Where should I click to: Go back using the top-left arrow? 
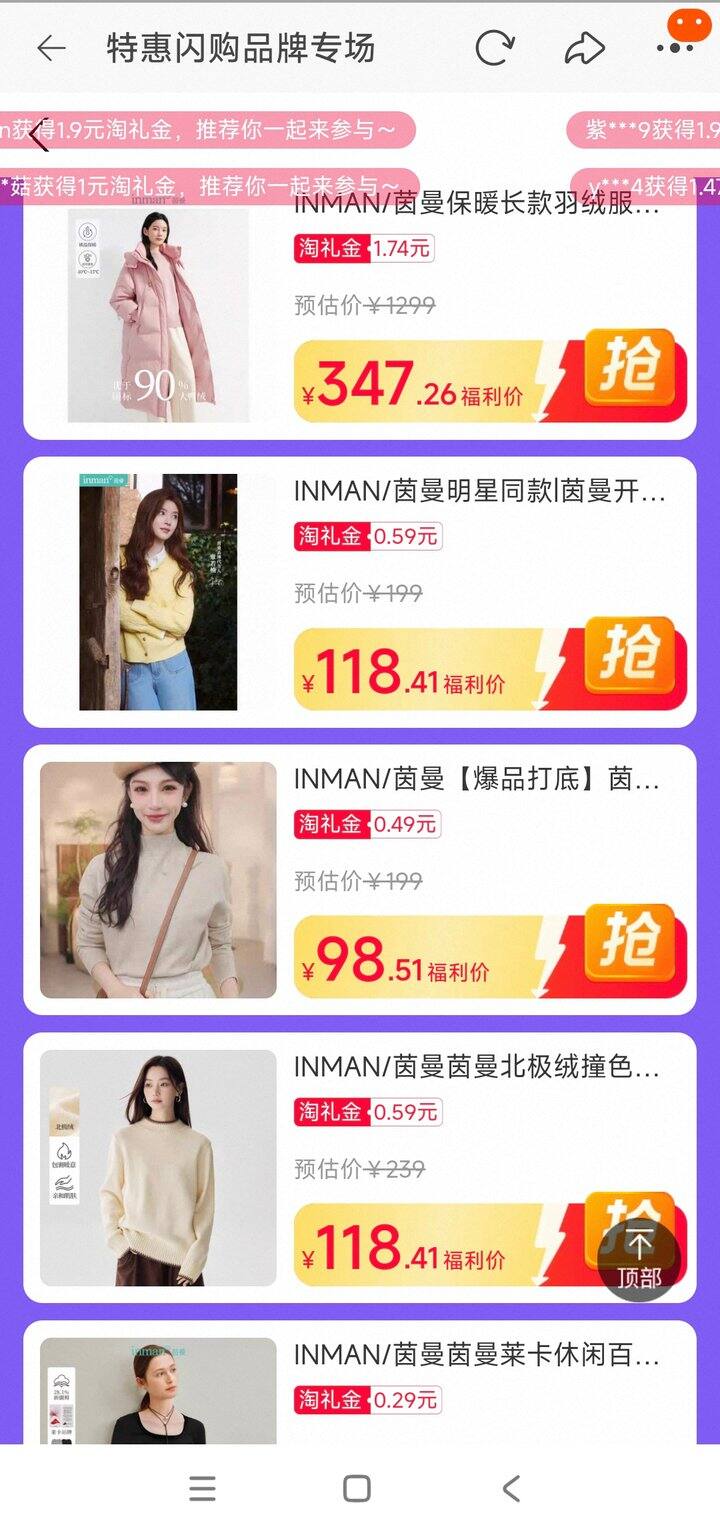pos(50,48)
